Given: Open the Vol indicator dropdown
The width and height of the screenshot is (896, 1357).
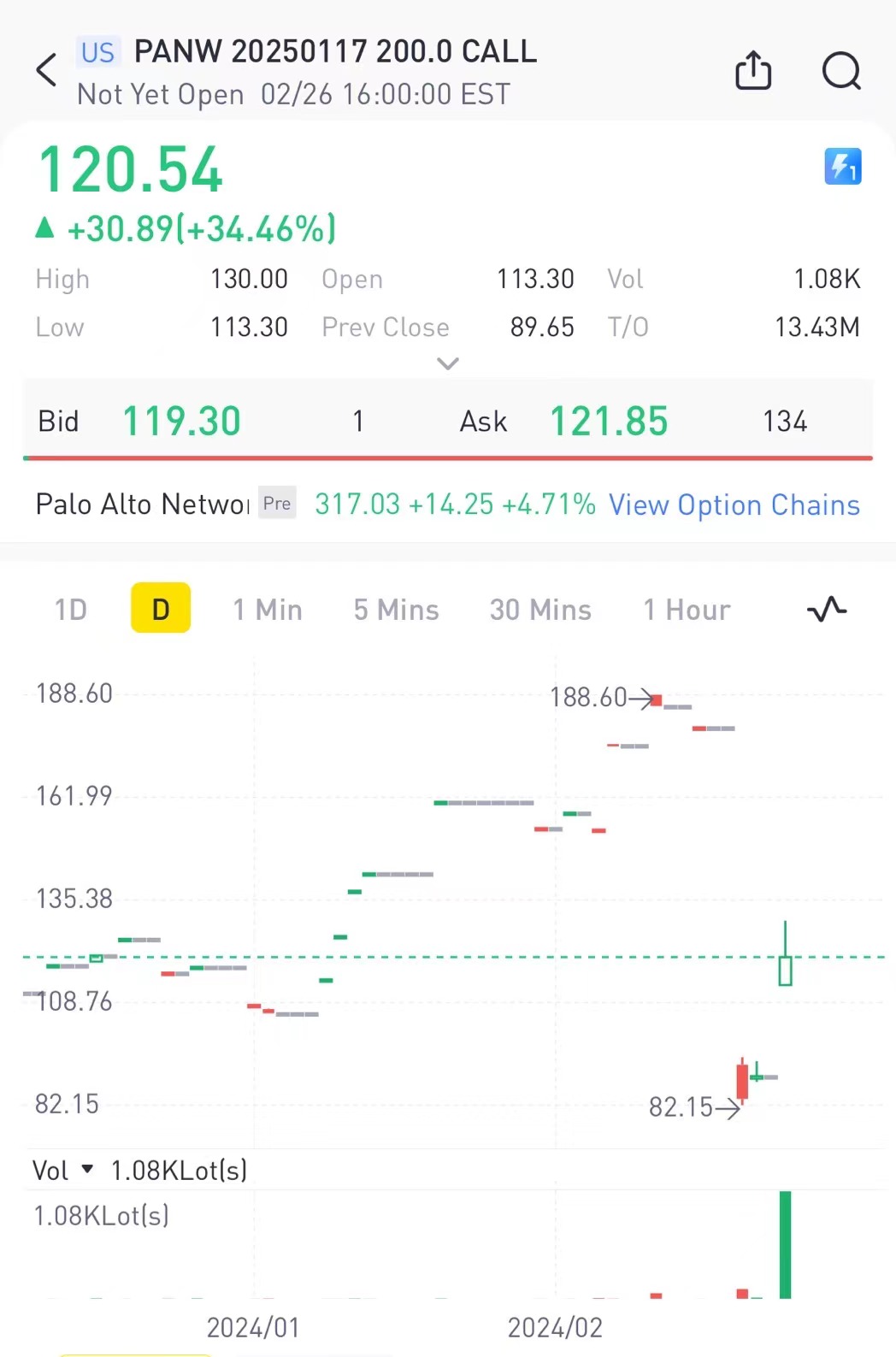Looking at the screenshot, I should coord(62,1170).
